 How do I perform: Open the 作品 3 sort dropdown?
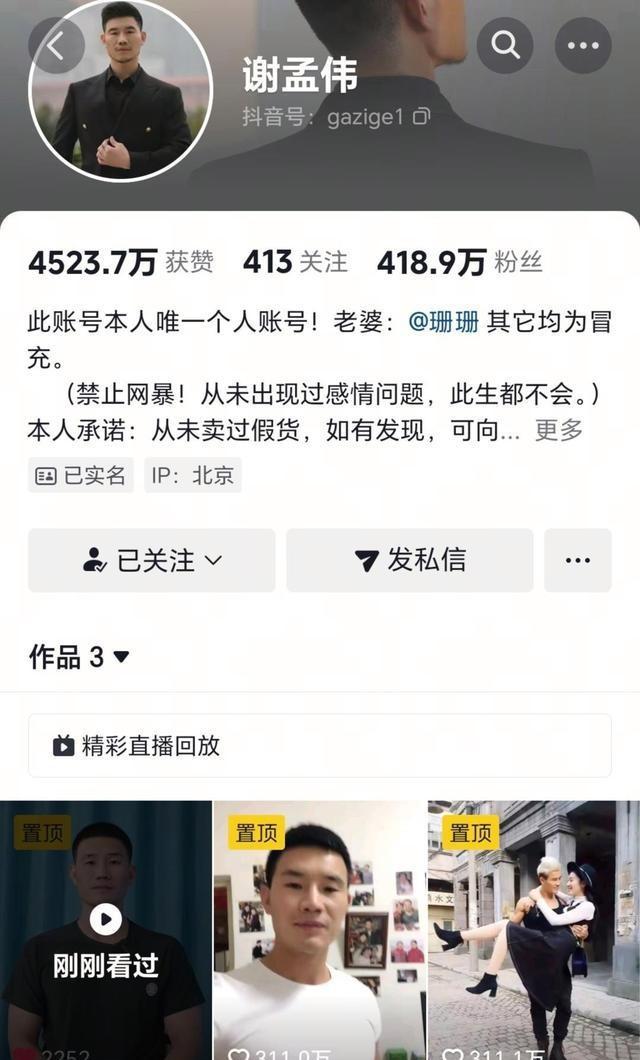[80, 657]
